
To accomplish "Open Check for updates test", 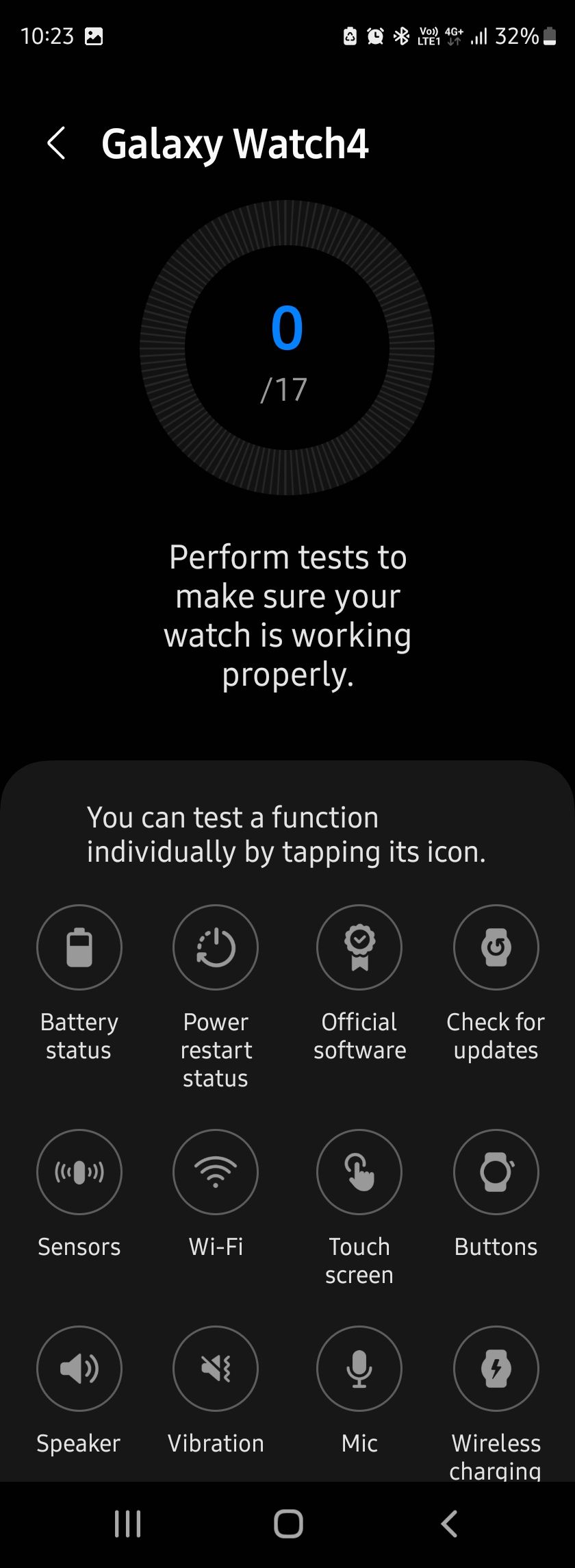I will point(496,947).
